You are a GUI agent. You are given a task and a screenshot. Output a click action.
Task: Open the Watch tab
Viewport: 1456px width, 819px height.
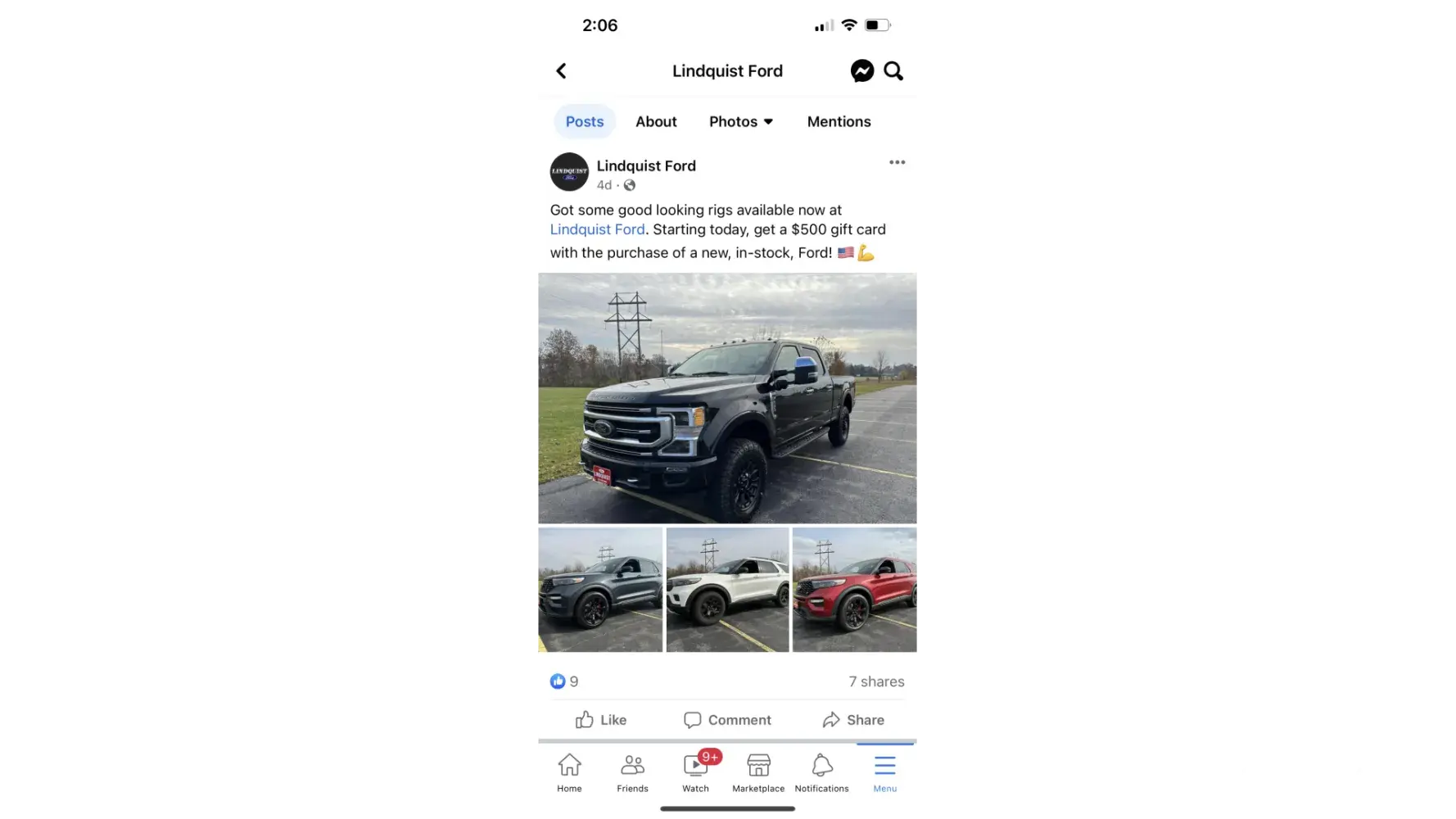(695, 772)
